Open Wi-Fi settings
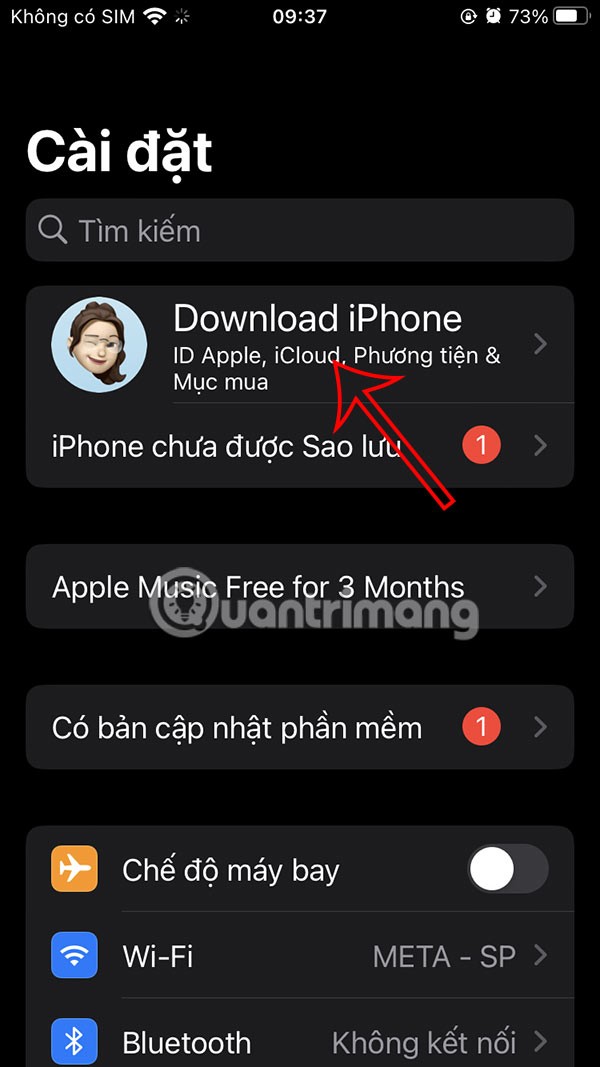 click(x=300, y=955)
